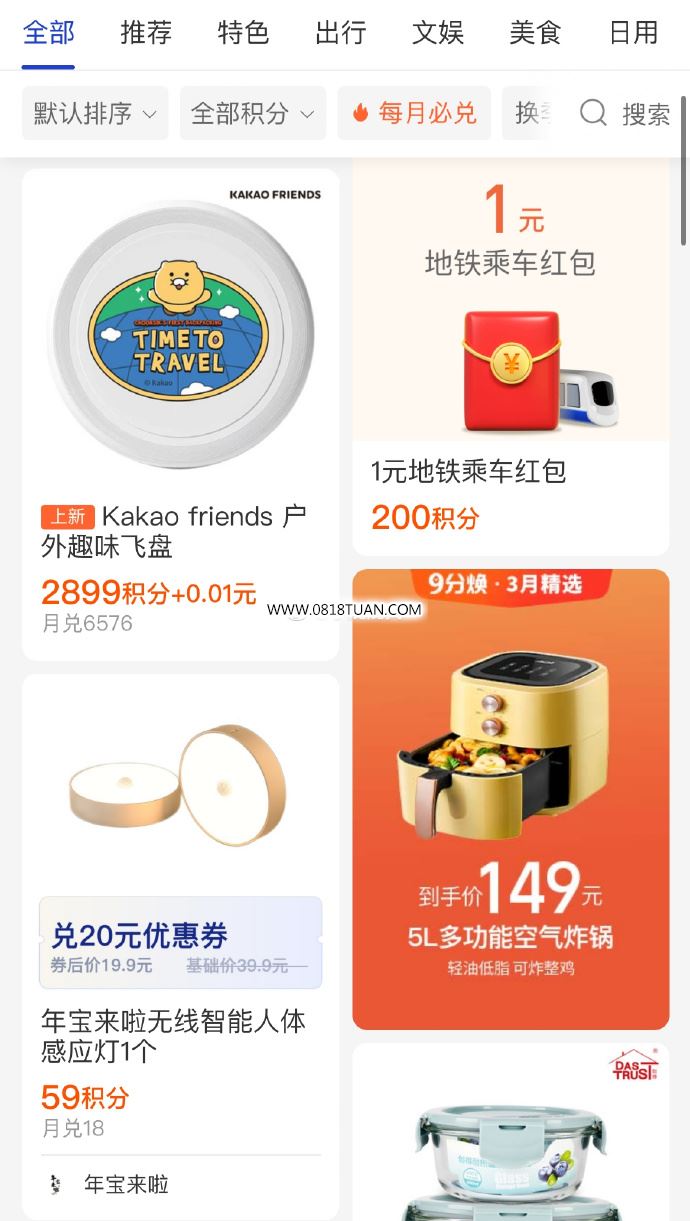Open the glass container product card

click(x=510, y=1132)
